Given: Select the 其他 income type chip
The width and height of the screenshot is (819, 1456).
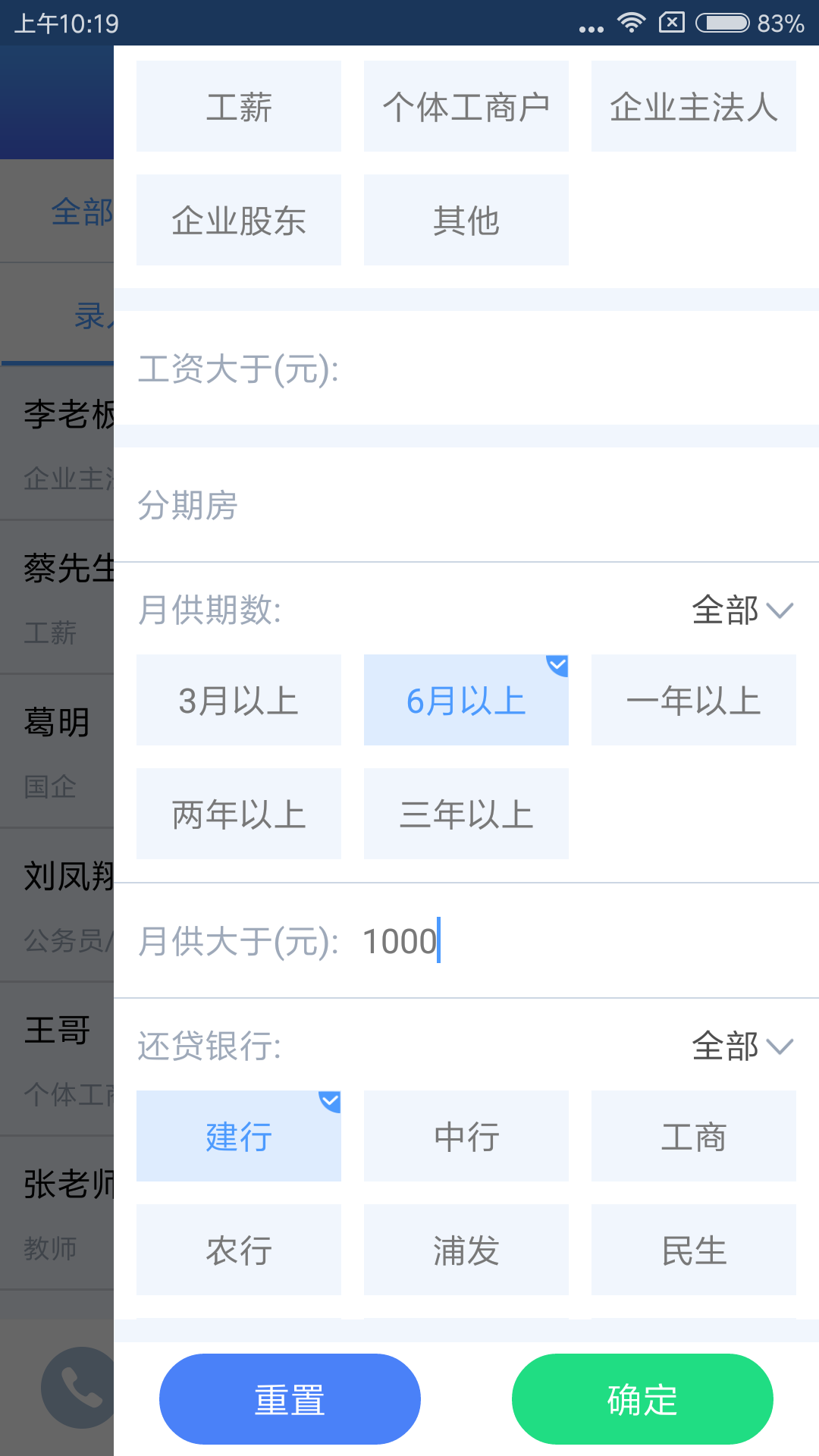Looking at the screenshot, I should coord(466,220).
